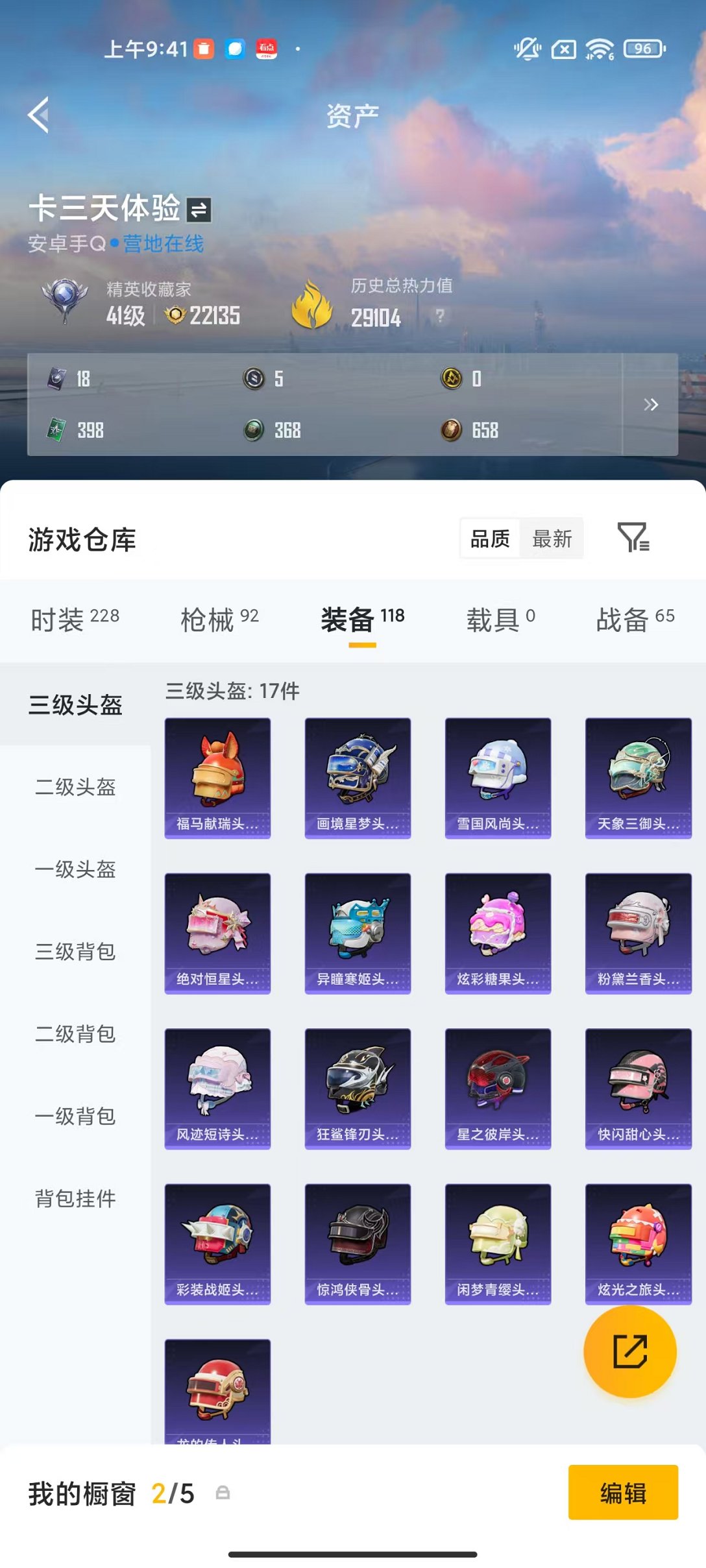Switch sorting to 品质
Screen dimensions: 706x1568
pyautogui.click(x=490, y=538)
